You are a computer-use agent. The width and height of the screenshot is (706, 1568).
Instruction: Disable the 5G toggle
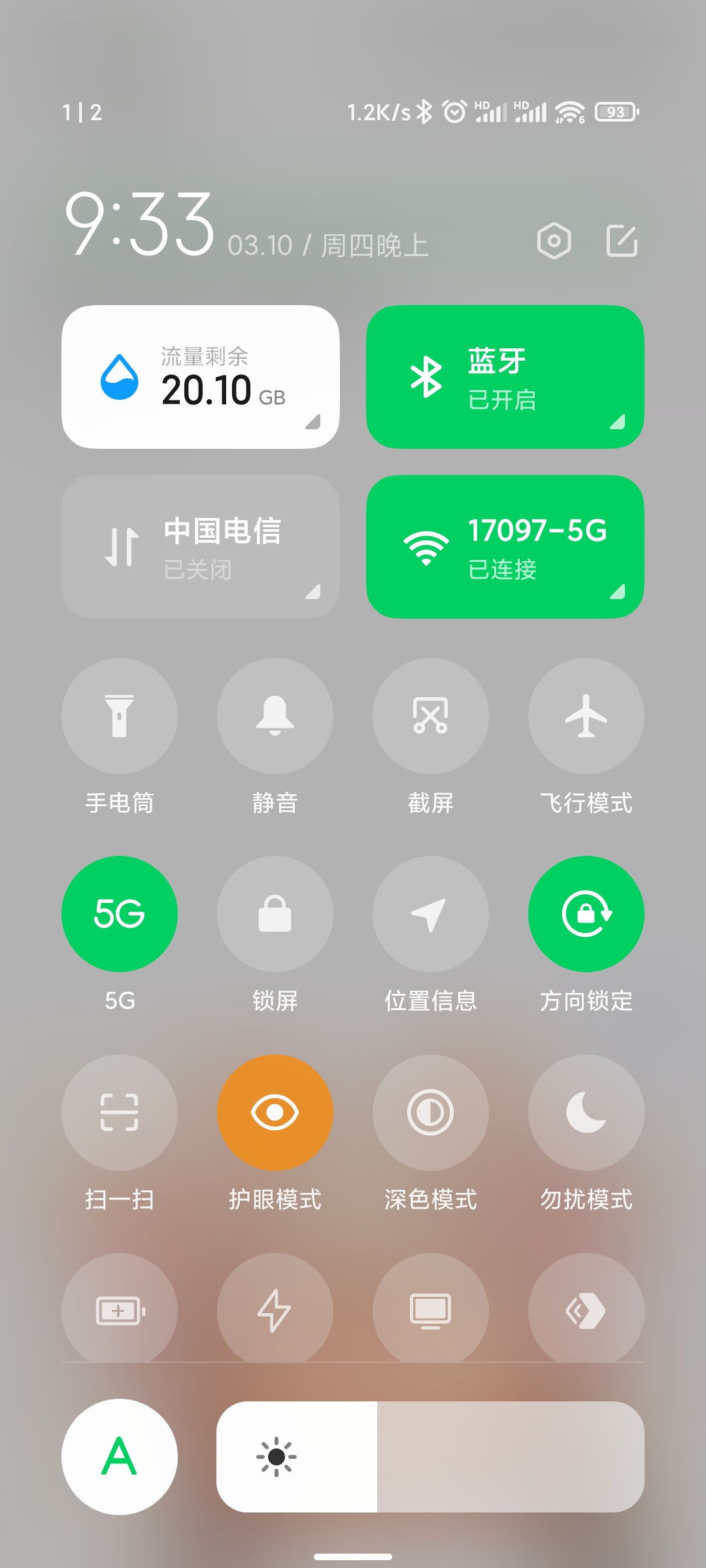tap(120, 914)
